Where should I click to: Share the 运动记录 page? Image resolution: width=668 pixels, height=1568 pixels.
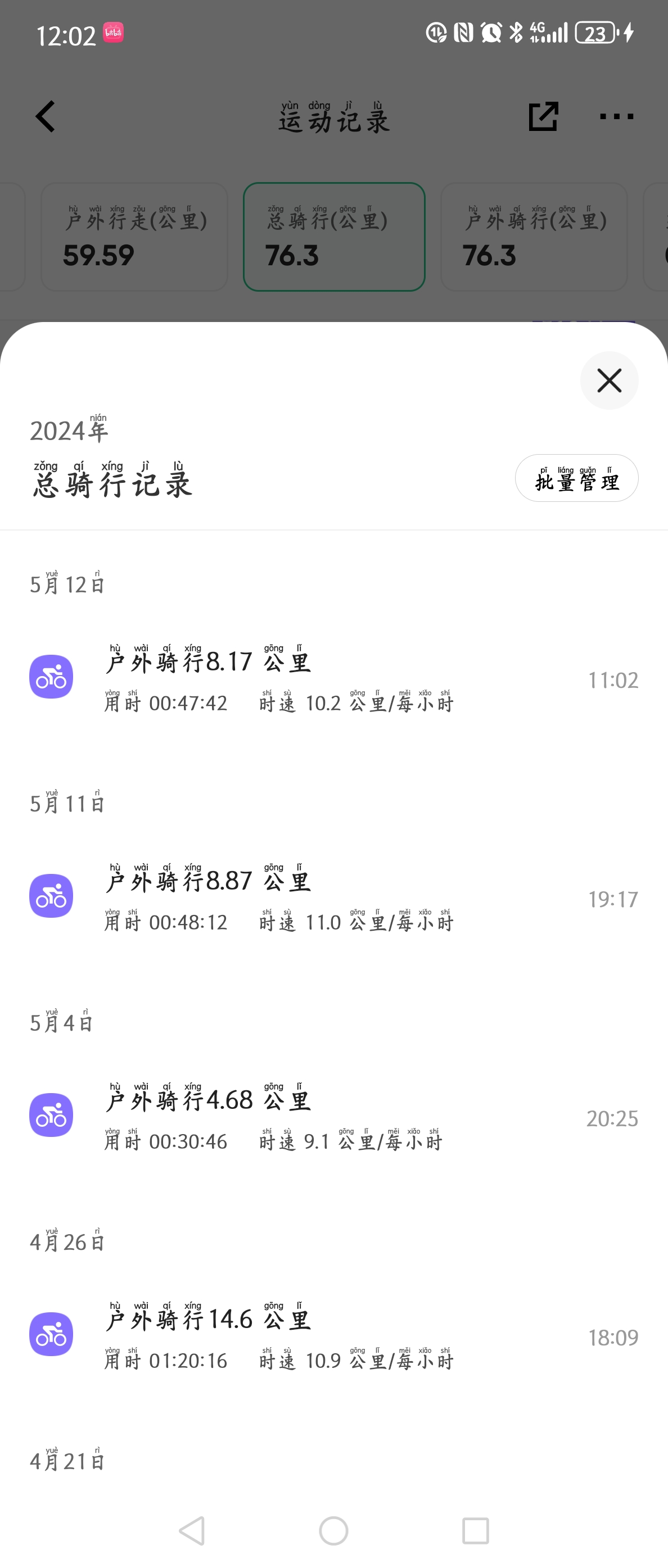point(543,116)
